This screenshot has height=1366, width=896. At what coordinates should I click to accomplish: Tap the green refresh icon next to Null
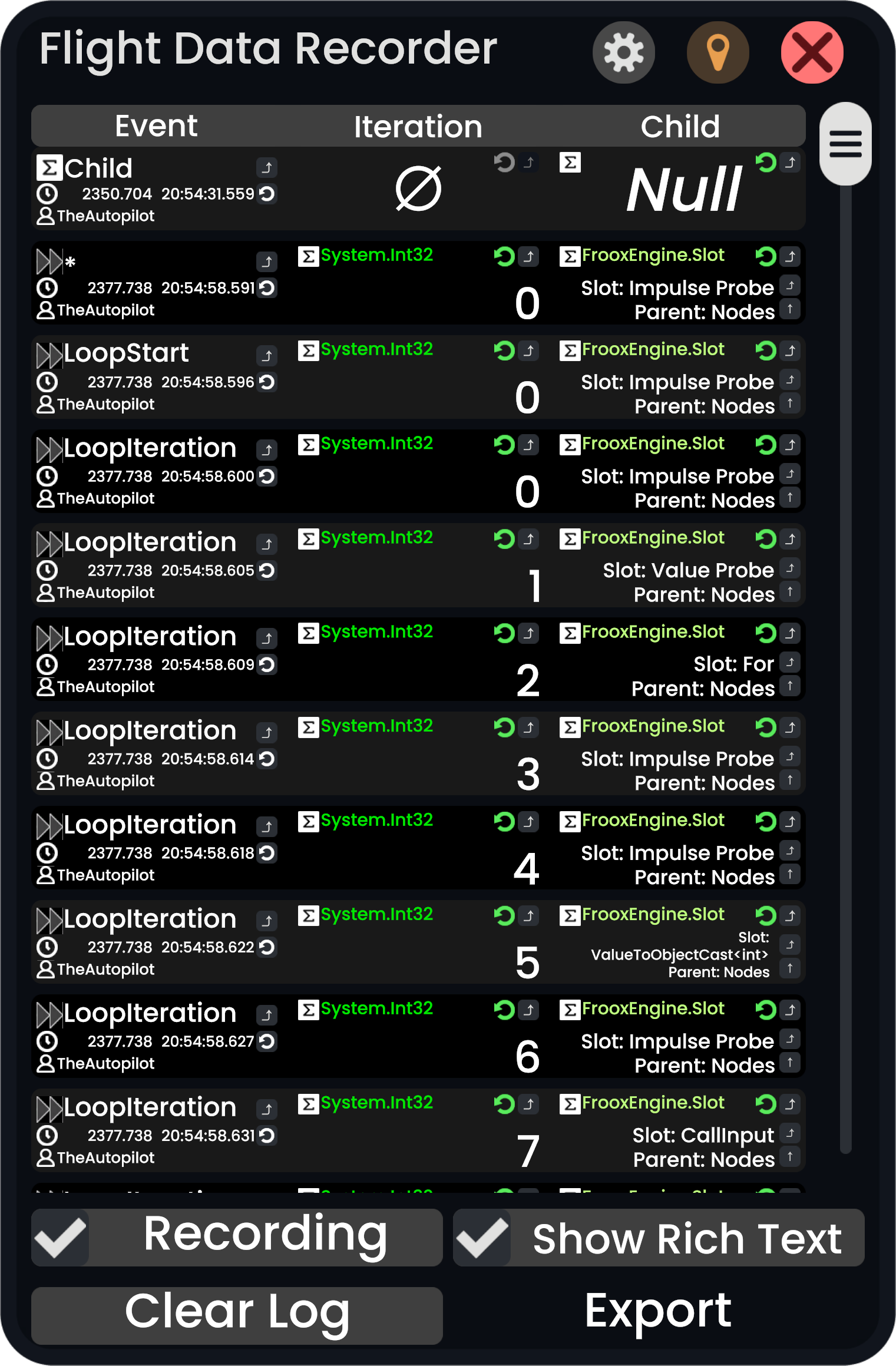(766, 162)
